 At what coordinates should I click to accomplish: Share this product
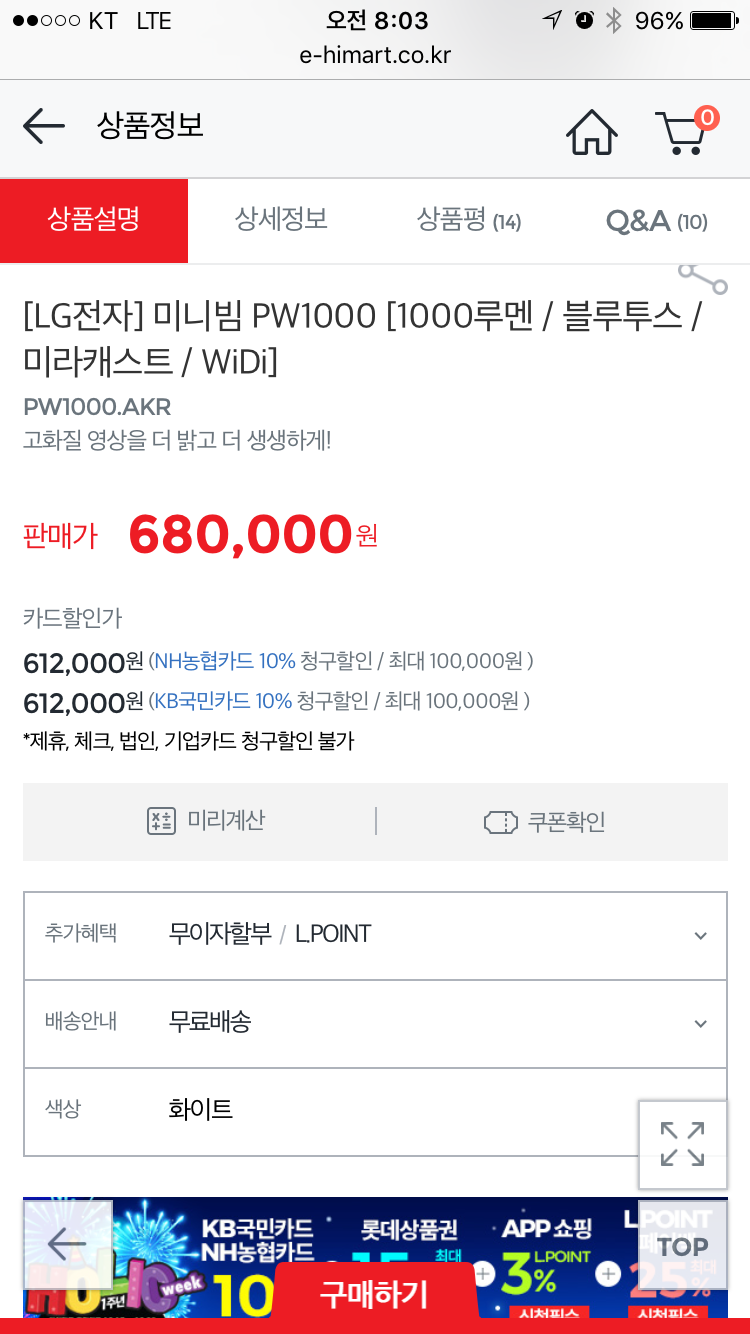coord(703,277)
